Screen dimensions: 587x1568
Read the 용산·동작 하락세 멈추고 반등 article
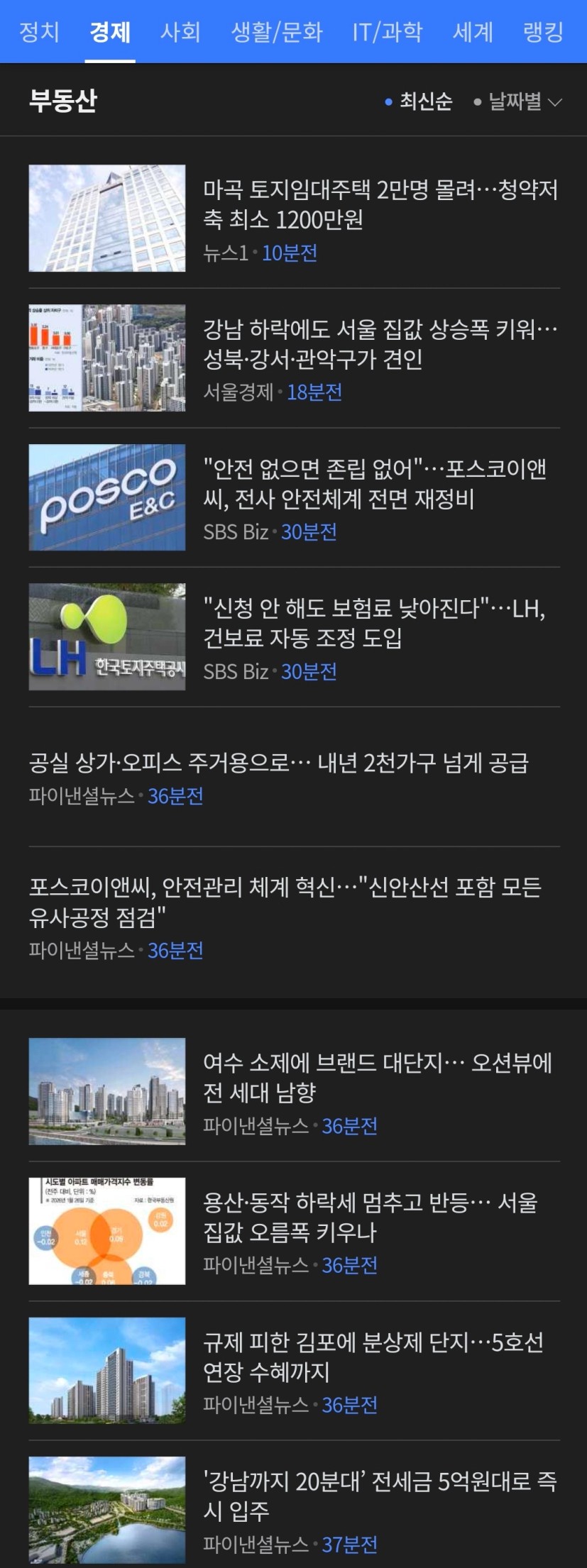[370, 1216]
